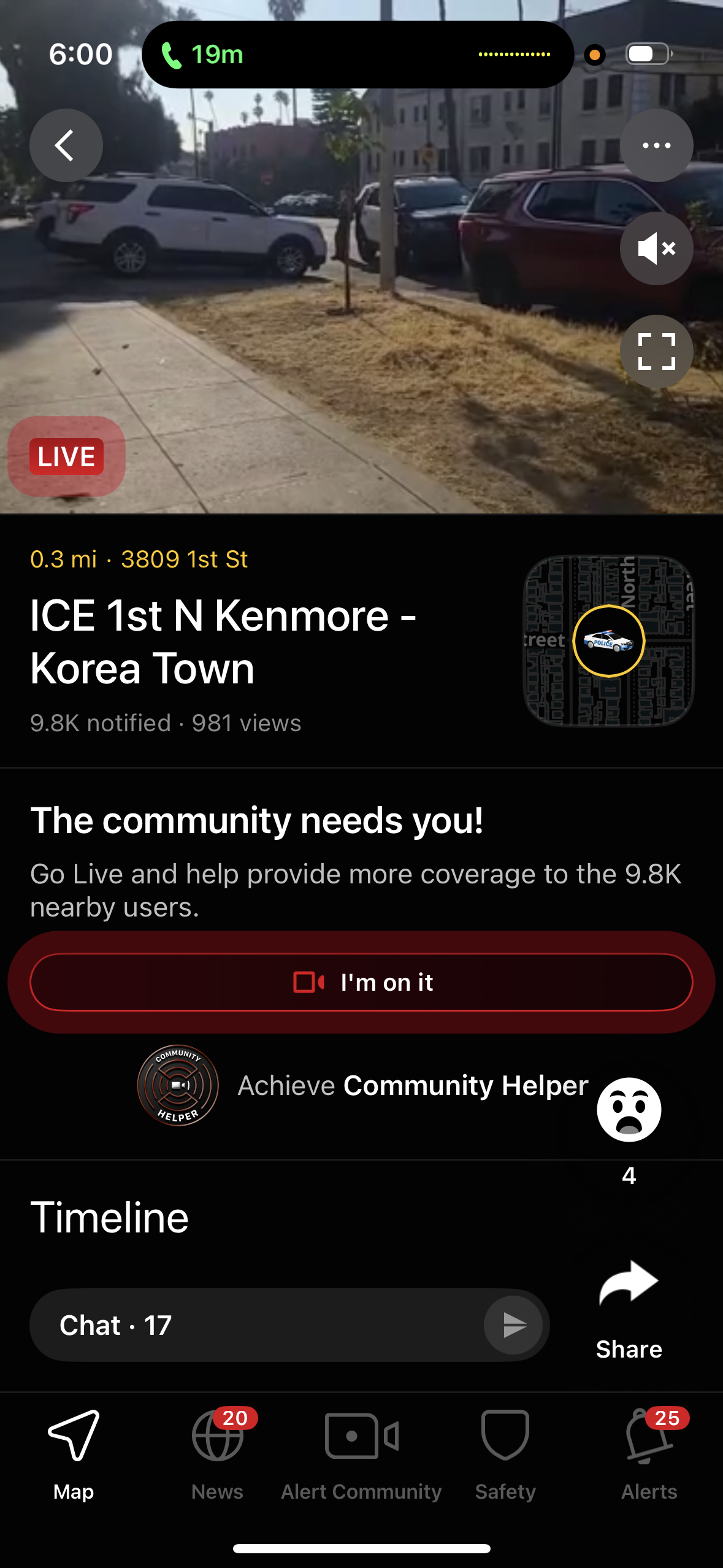Go back using the arrow icon
This screenshot has height=1568, width=723.
click(x=66, y=145)
